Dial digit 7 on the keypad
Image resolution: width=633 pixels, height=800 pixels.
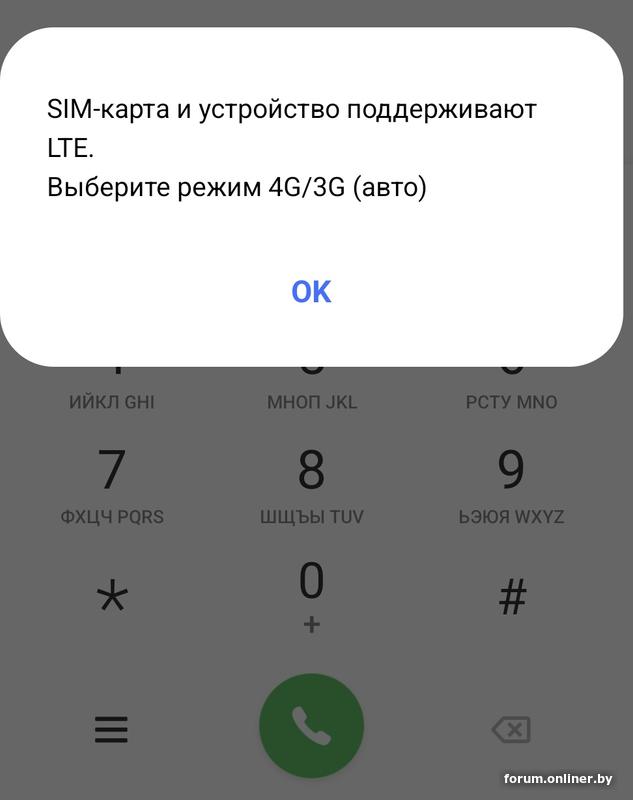click(112, 481)
